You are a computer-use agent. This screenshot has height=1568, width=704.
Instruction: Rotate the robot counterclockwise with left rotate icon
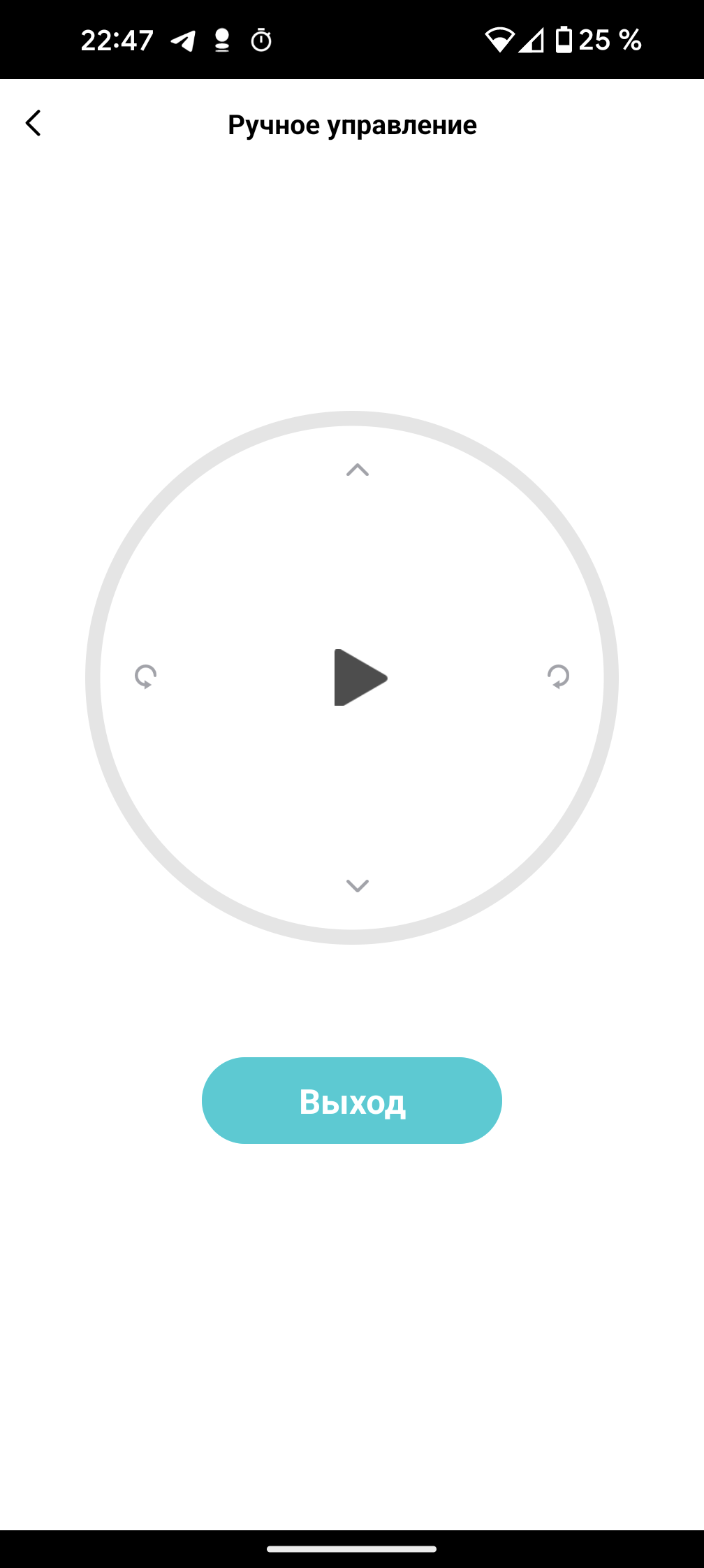pyautogui.click(x=146, y=676)
